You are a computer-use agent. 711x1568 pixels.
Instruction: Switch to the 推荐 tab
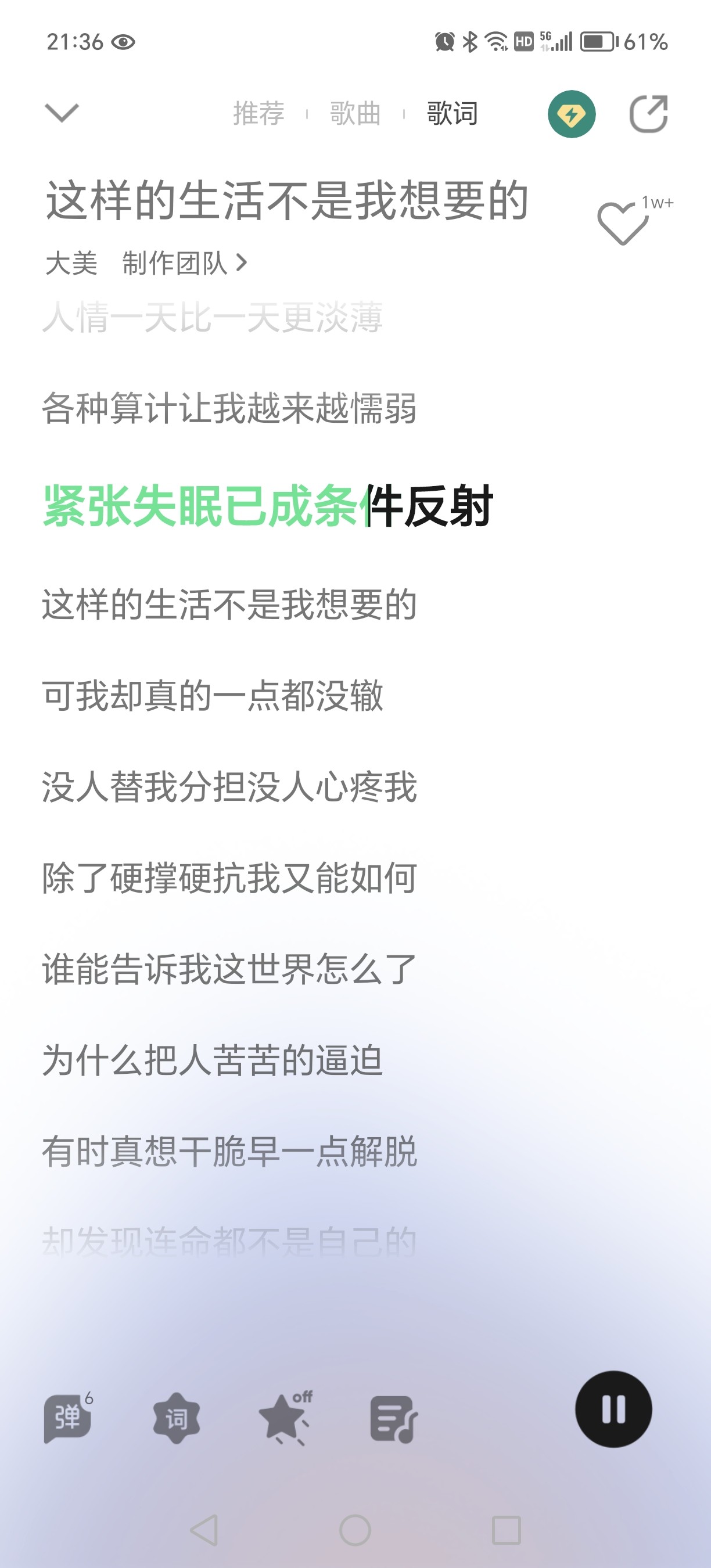click(x=258, y=114)
